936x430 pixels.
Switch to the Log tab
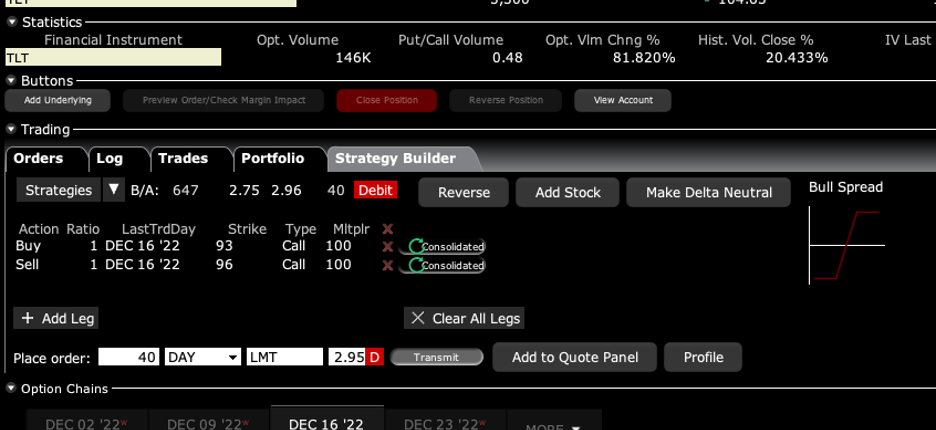tap(109, 158)
